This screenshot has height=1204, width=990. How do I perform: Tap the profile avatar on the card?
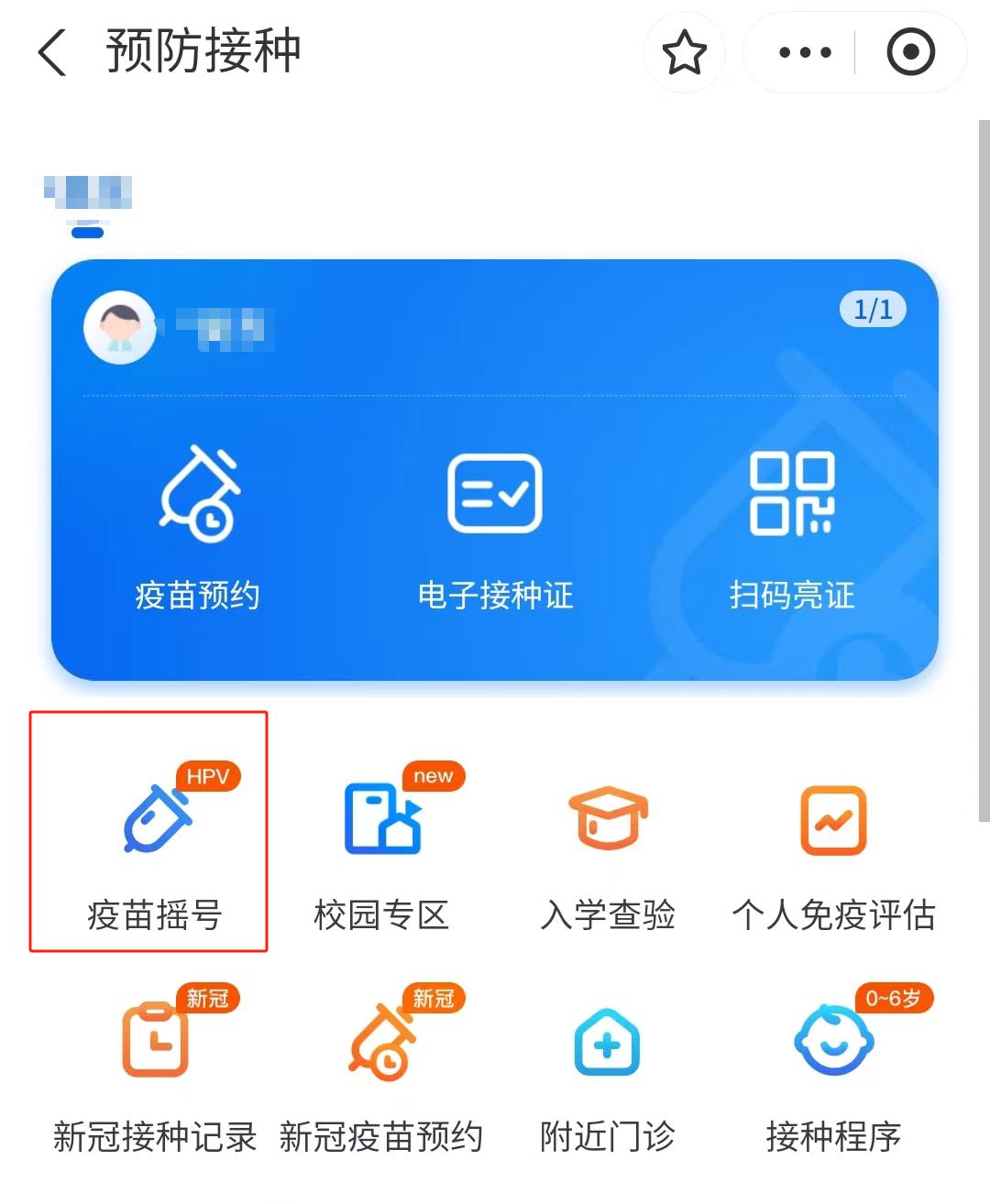pyautogui.click(x=120, y=327)
